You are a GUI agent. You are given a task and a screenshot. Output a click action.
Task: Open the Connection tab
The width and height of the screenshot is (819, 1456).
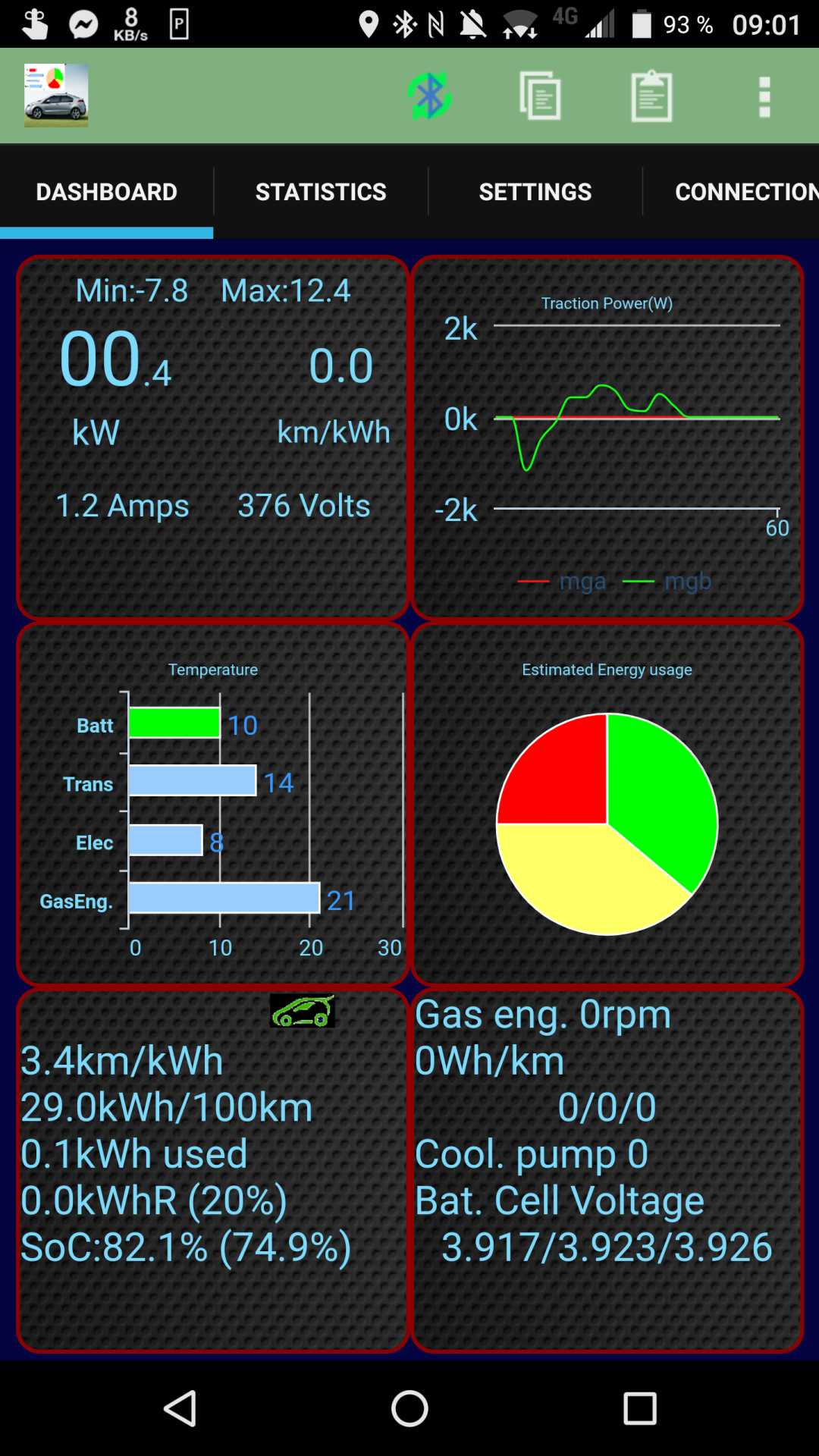[x=739, y=192]
